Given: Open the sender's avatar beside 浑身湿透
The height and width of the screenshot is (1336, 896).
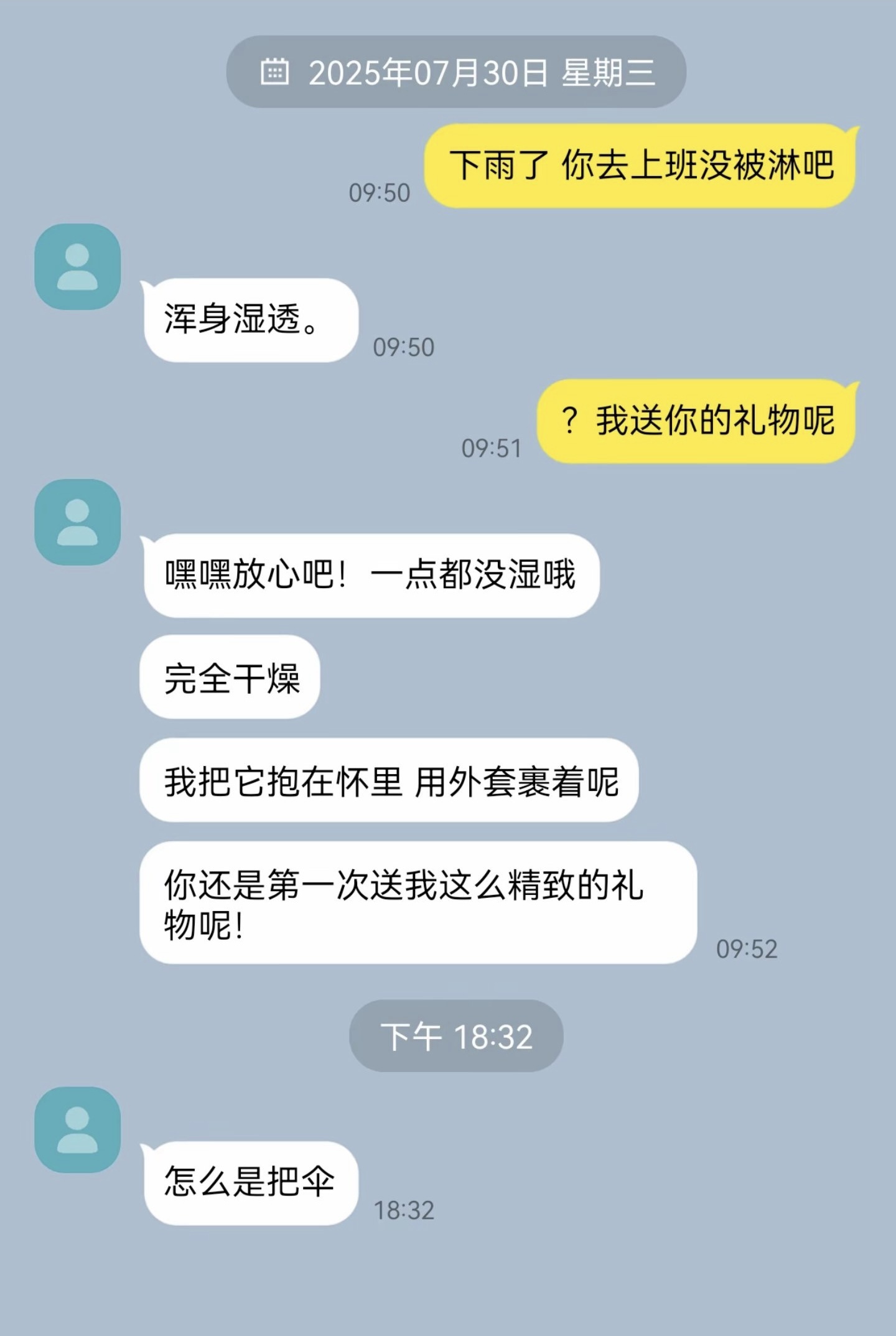Looking at the screenshot, I should tap(77, 267).
